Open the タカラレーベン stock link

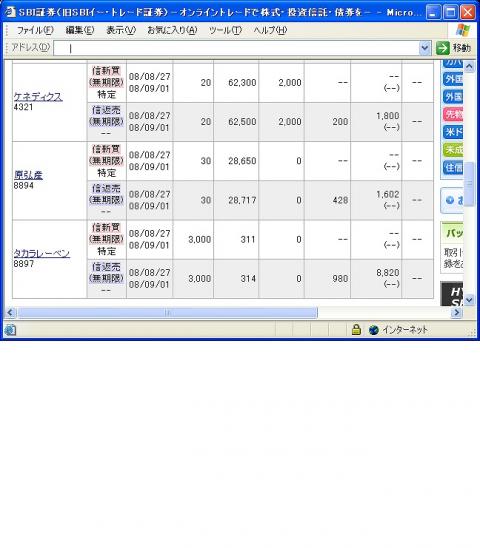point(42,253)
